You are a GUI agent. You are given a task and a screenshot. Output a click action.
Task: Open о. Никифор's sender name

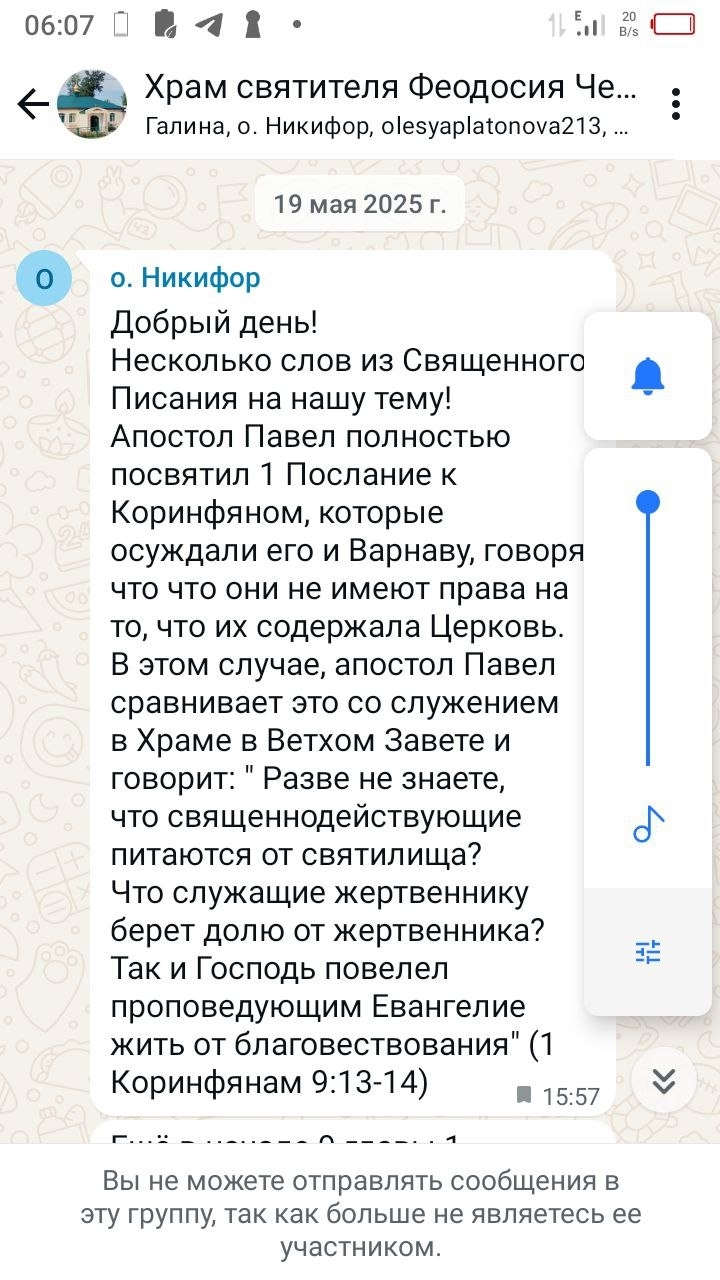(186, 278)
